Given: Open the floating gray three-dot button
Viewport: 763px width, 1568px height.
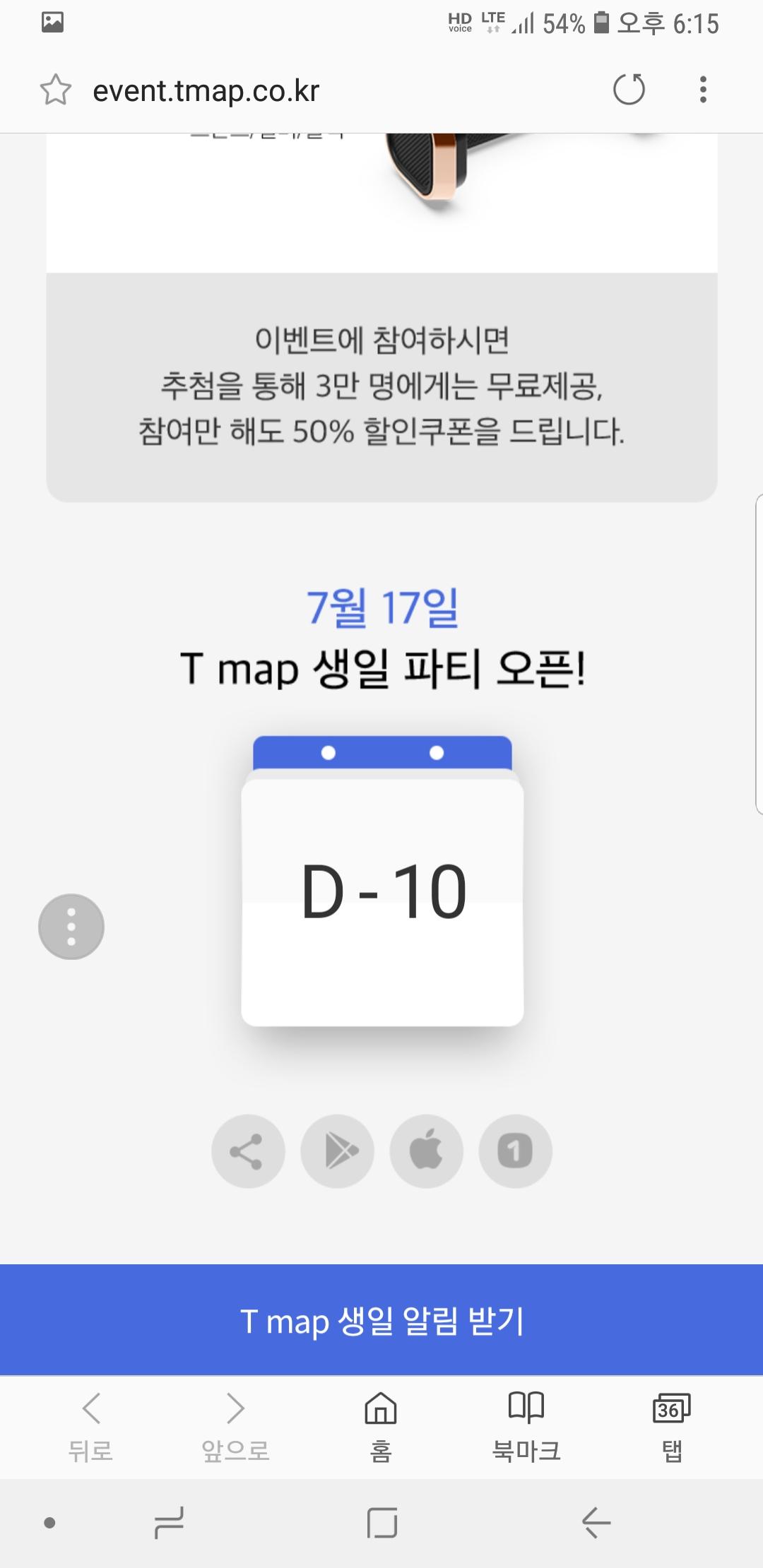Looking at the screenshot, I should click(71, 927).
